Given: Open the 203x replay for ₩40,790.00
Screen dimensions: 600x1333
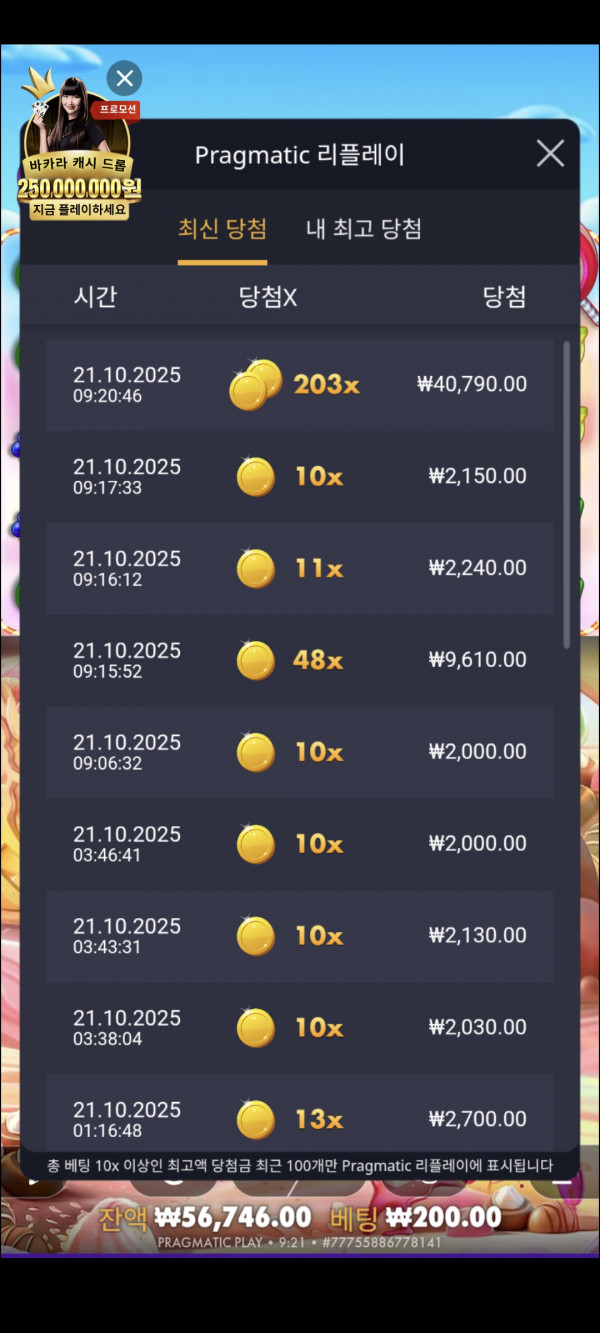Looking at the screenshot, I should [299, 385].
